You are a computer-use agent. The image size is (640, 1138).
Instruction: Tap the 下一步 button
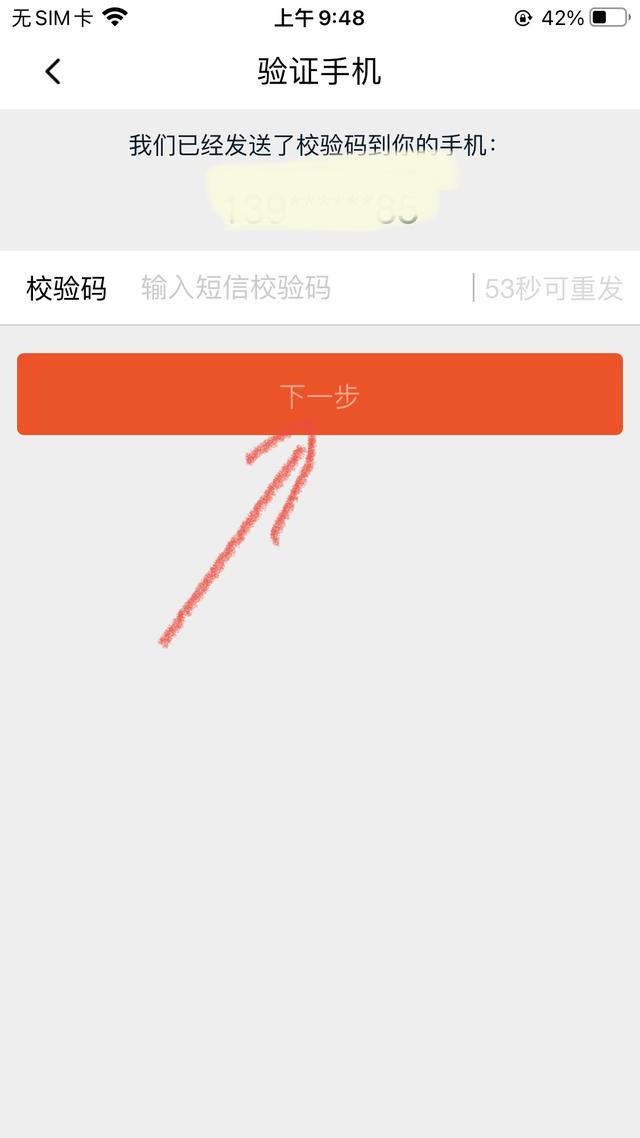[320, 395]
